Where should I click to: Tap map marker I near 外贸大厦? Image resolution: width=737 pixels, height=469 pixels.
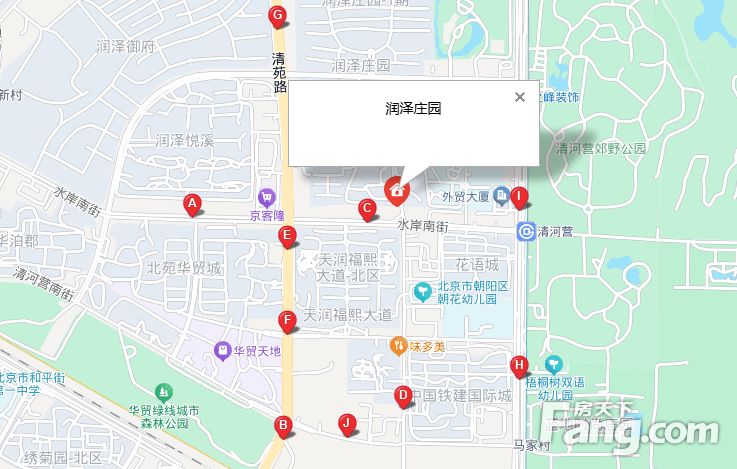(x=519, y=197)
